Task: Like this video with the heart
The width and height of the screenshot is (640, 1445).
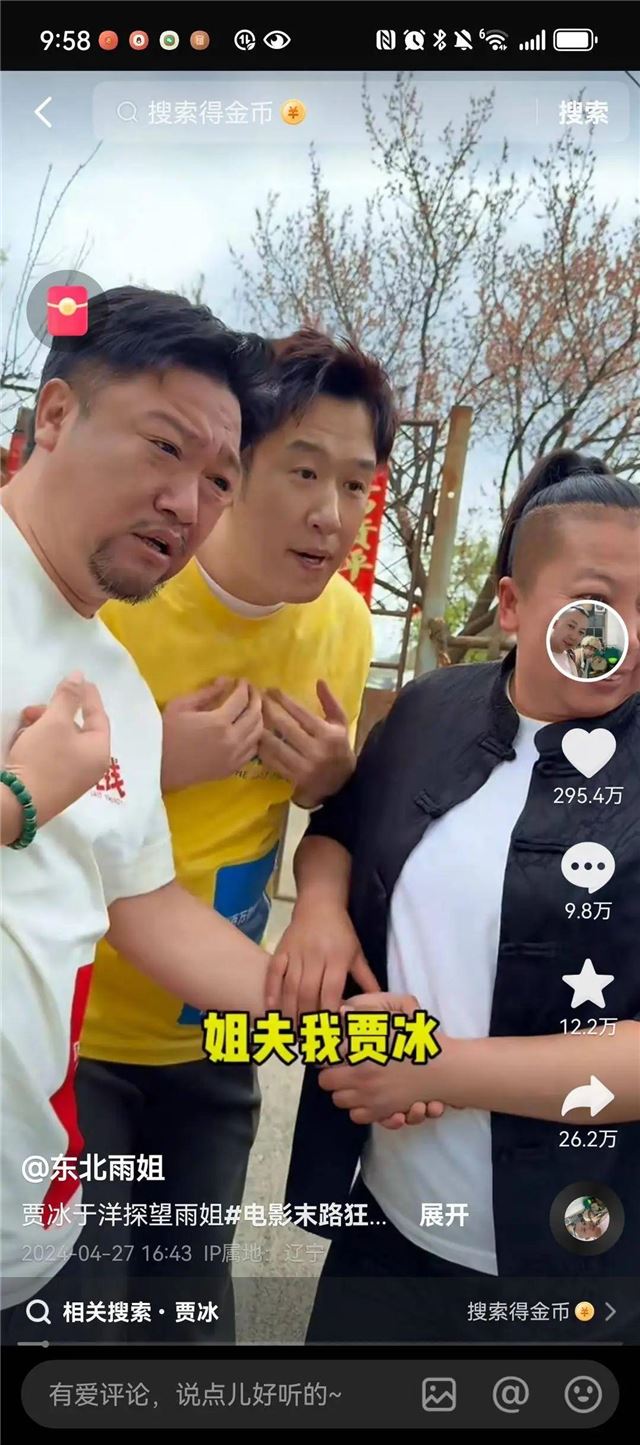Action: [x=587, y=752]
